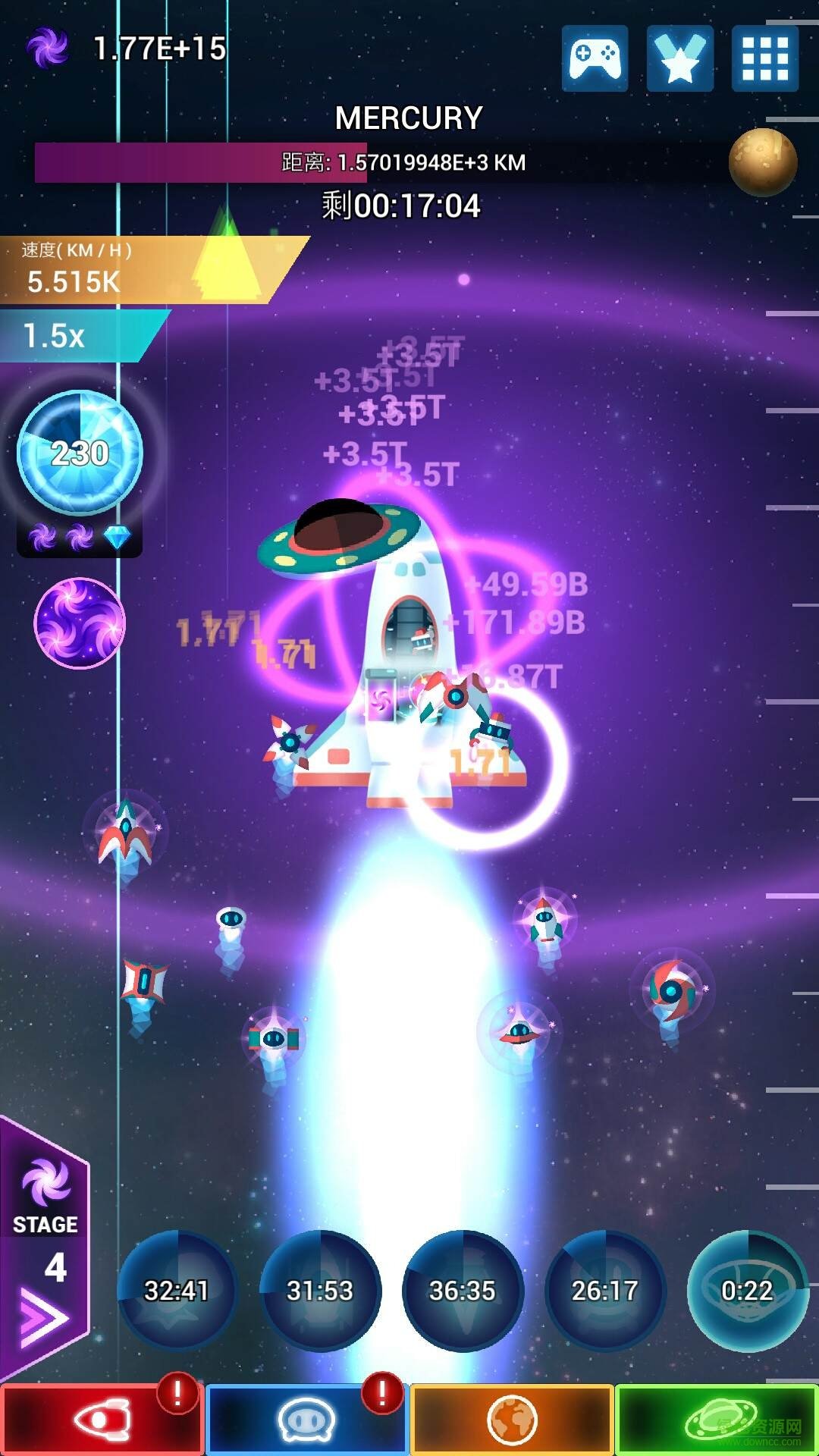The image size is (819, 1456).
Task: Tap the skill orb showing 32:41
Action: pos(177,1291)
